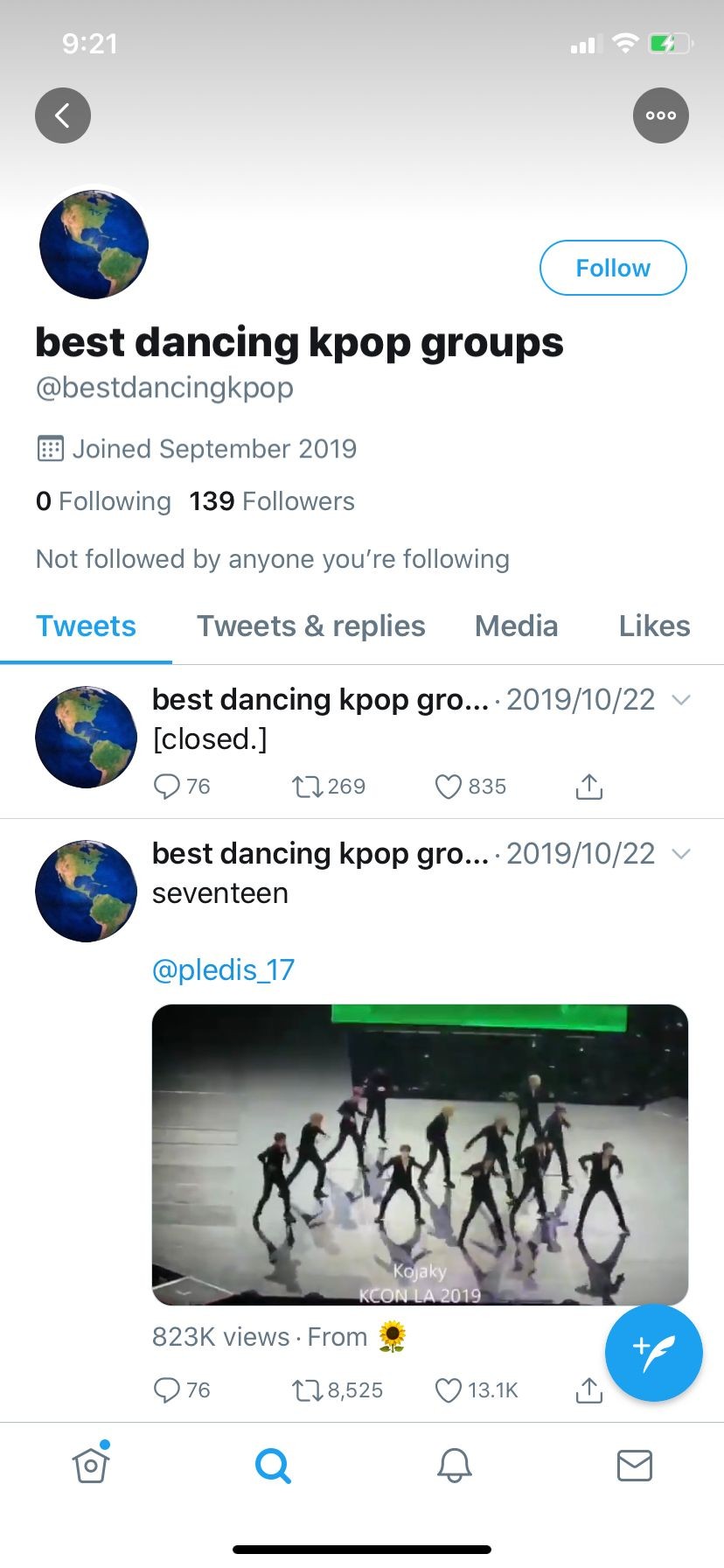Go back using the top-left arrow
This screenshot has width=724, height=1568.
point(63,115)
